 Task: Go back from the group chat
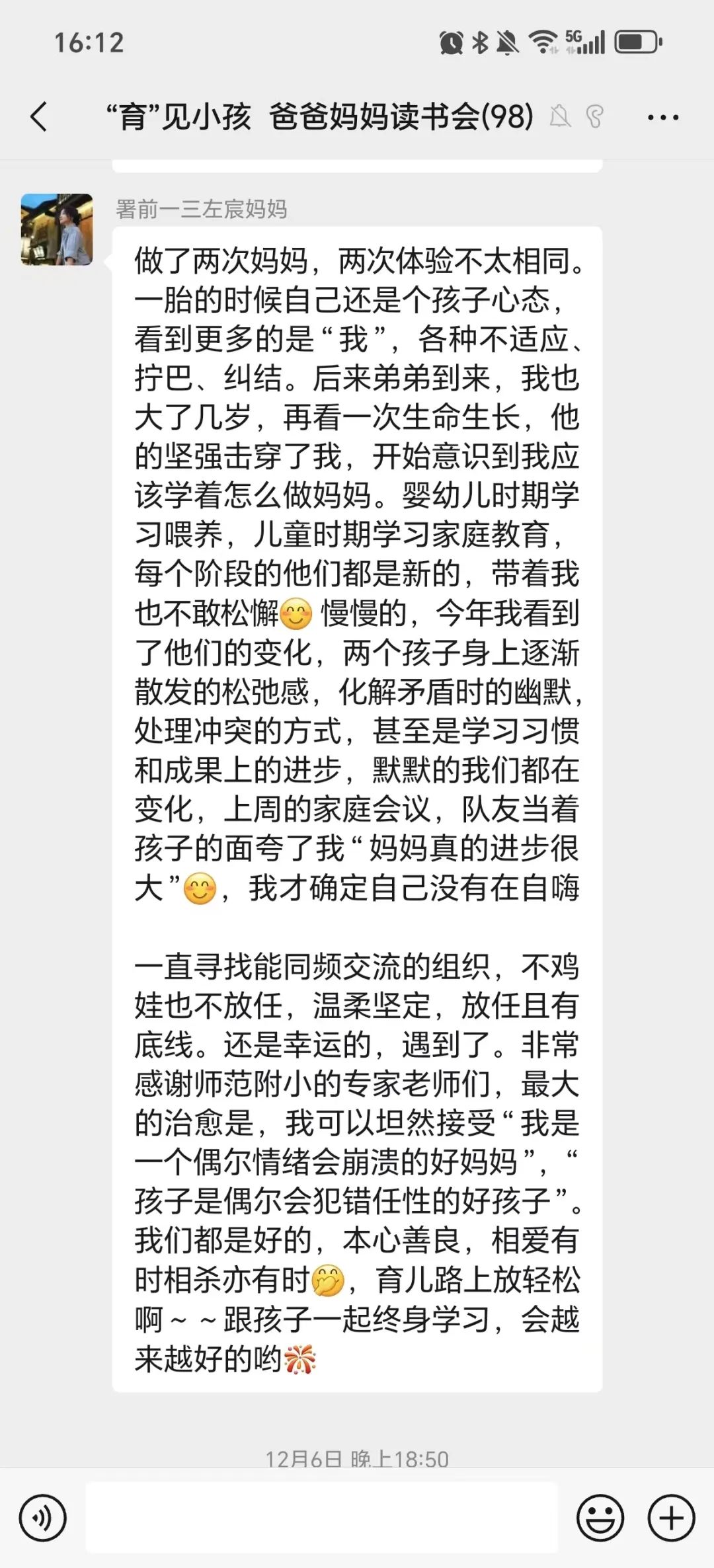(40, 117)
